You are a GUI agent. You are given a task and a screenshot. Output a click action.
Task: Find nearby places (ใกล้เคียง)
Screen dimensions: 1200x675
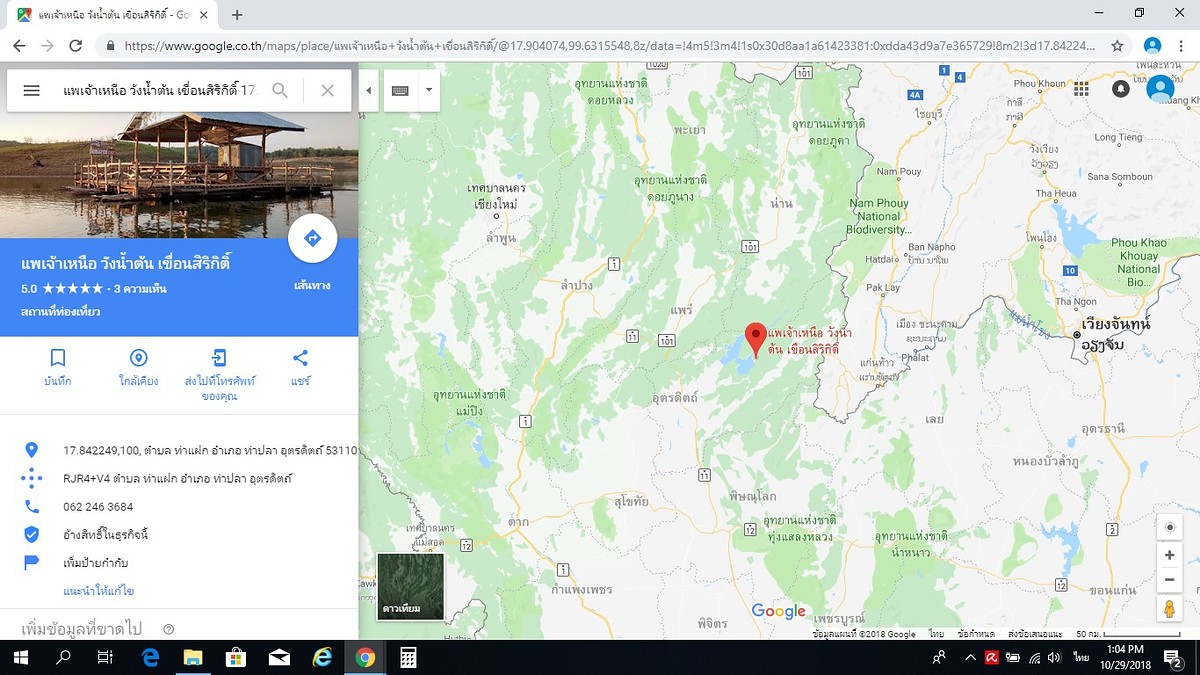138,358
